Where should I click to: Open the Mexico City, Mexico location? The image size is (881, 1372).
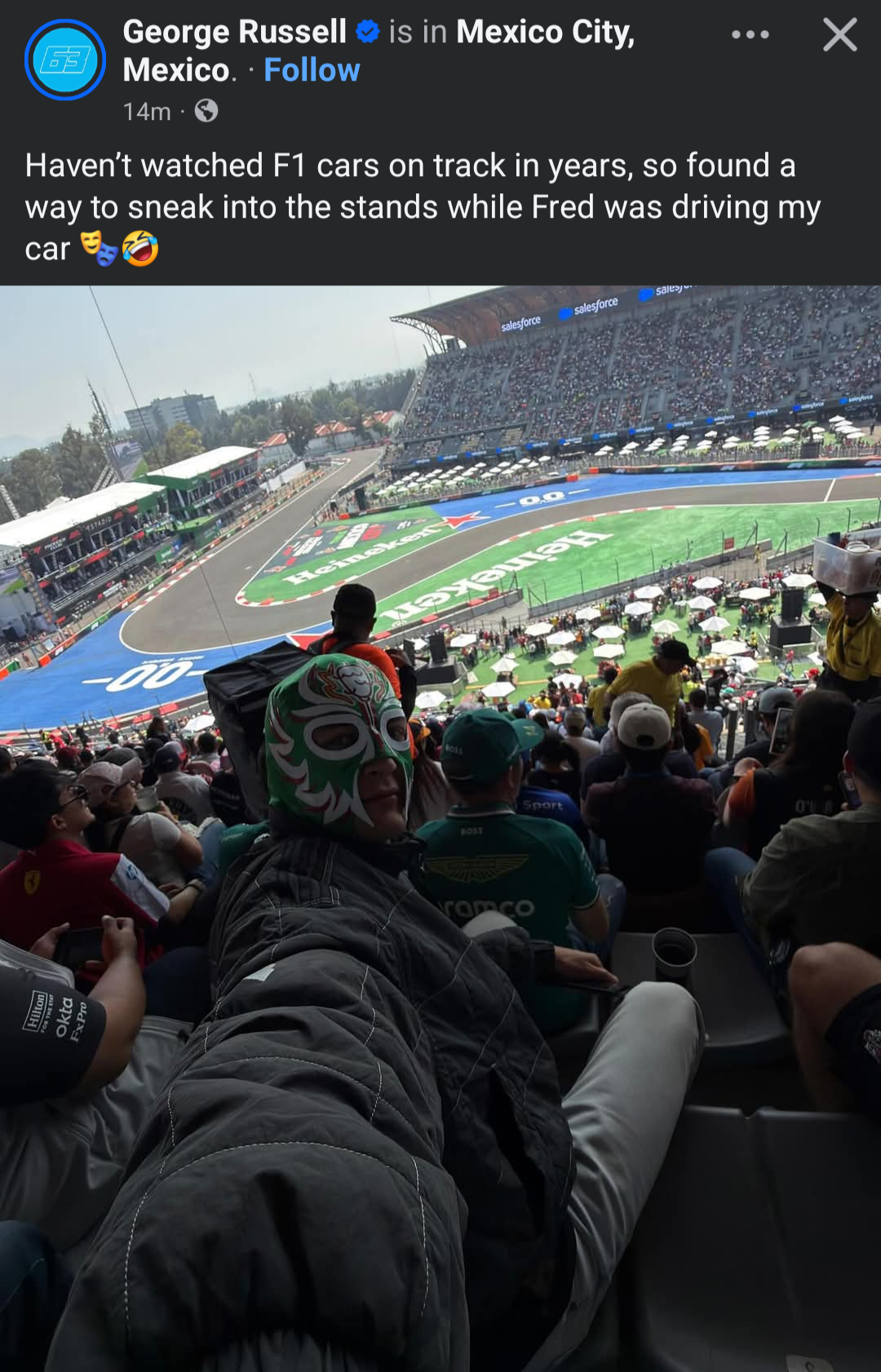coord(544,33)
